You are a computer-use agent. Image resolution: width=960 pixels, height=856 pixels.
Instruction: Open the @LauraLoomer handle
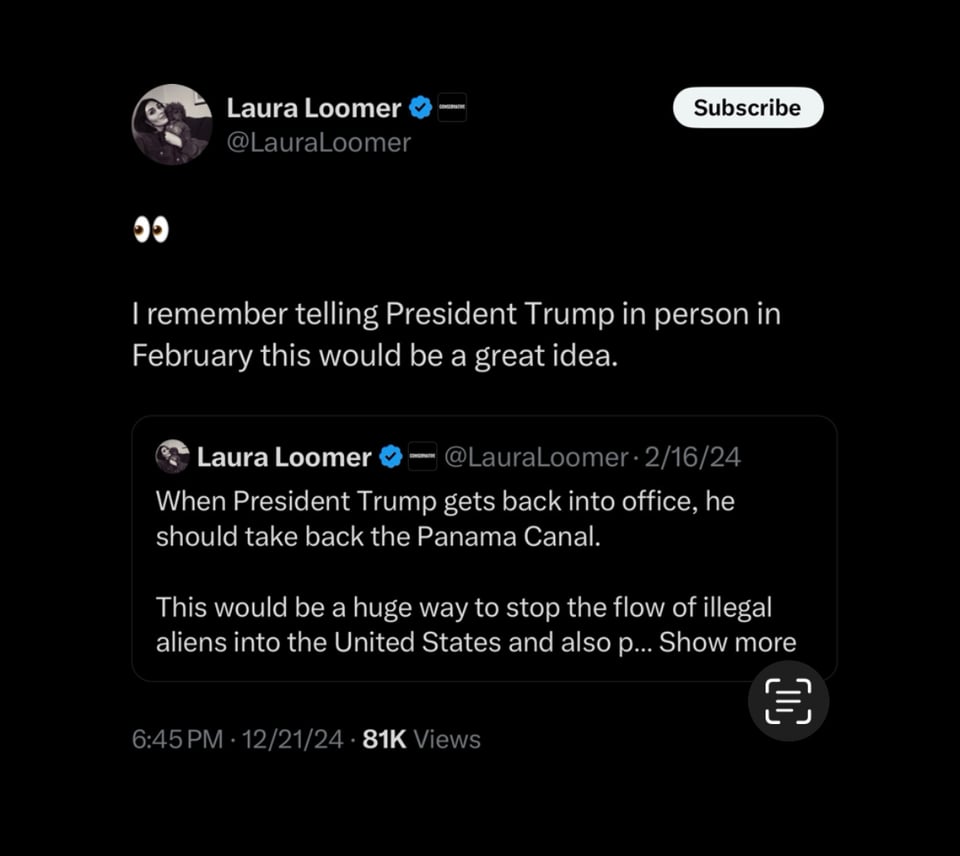click(319, 143)
